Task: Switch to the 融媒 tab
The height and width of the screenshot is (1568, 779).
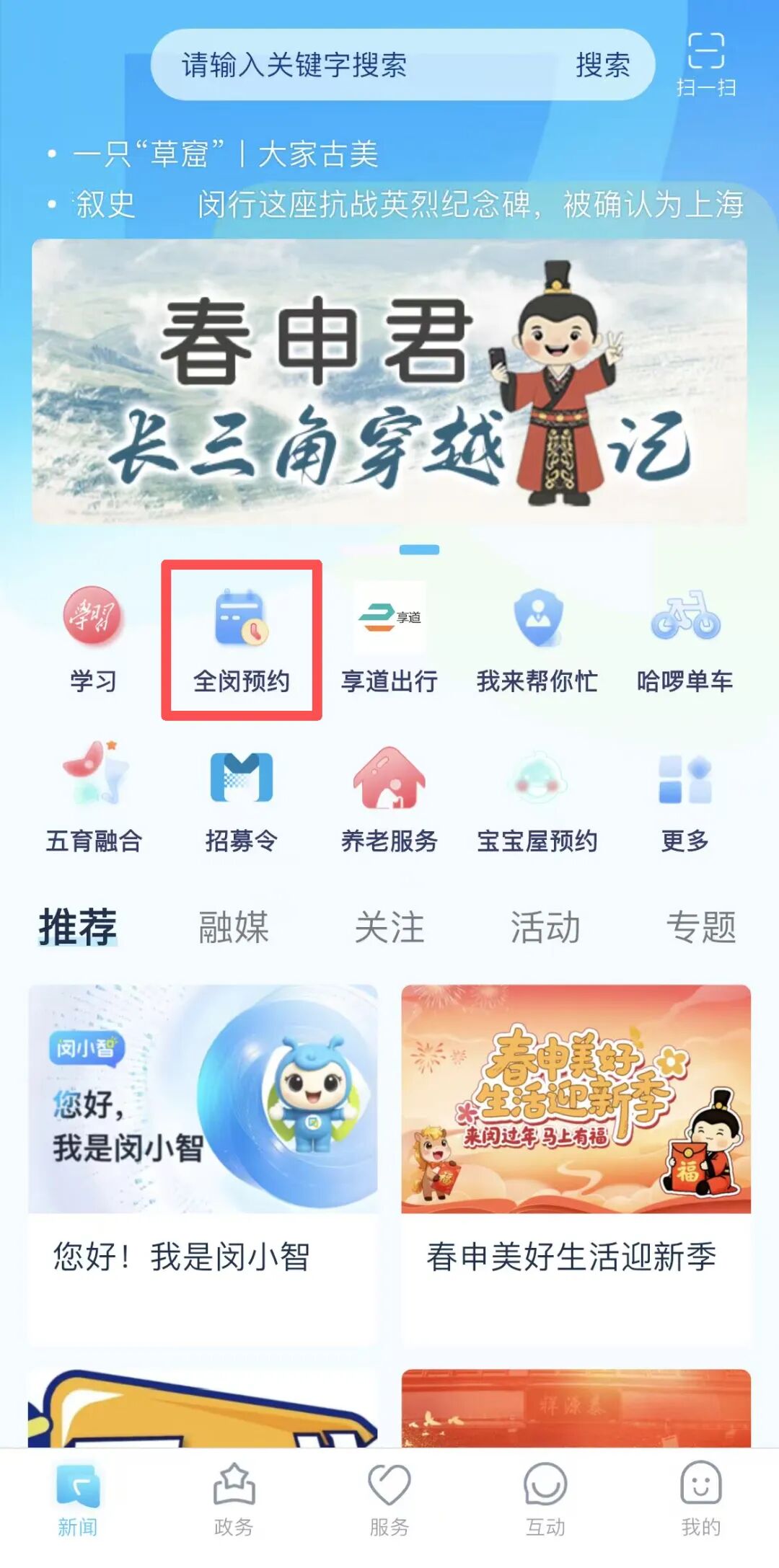Action: click(x=232, y=928)
